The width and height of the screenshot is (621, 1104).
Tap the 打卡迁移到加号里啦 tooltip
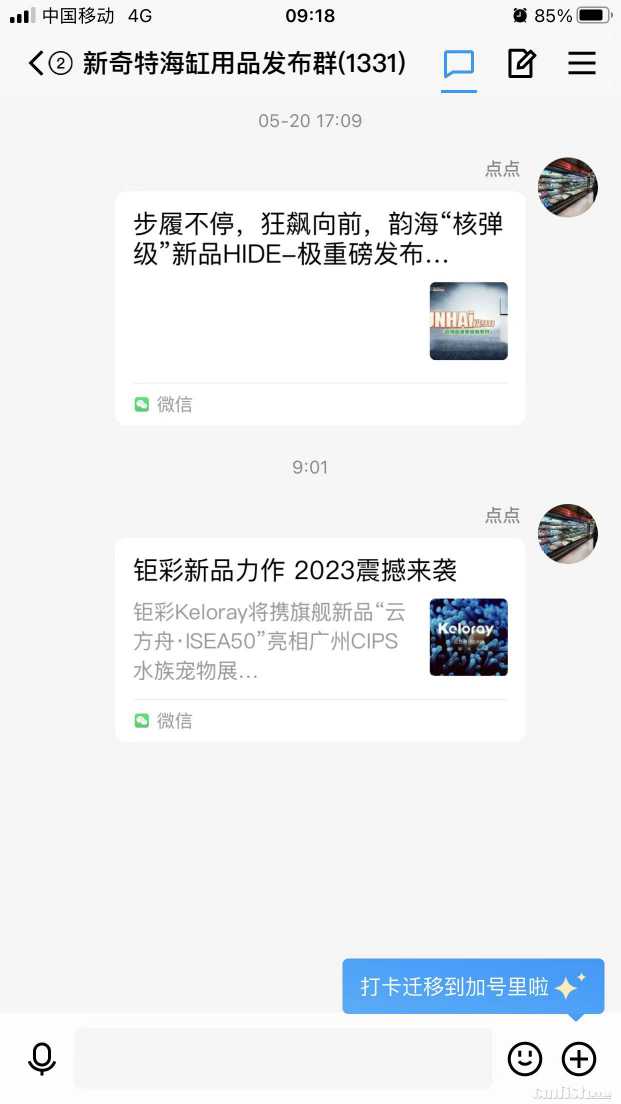click(473, 987)
